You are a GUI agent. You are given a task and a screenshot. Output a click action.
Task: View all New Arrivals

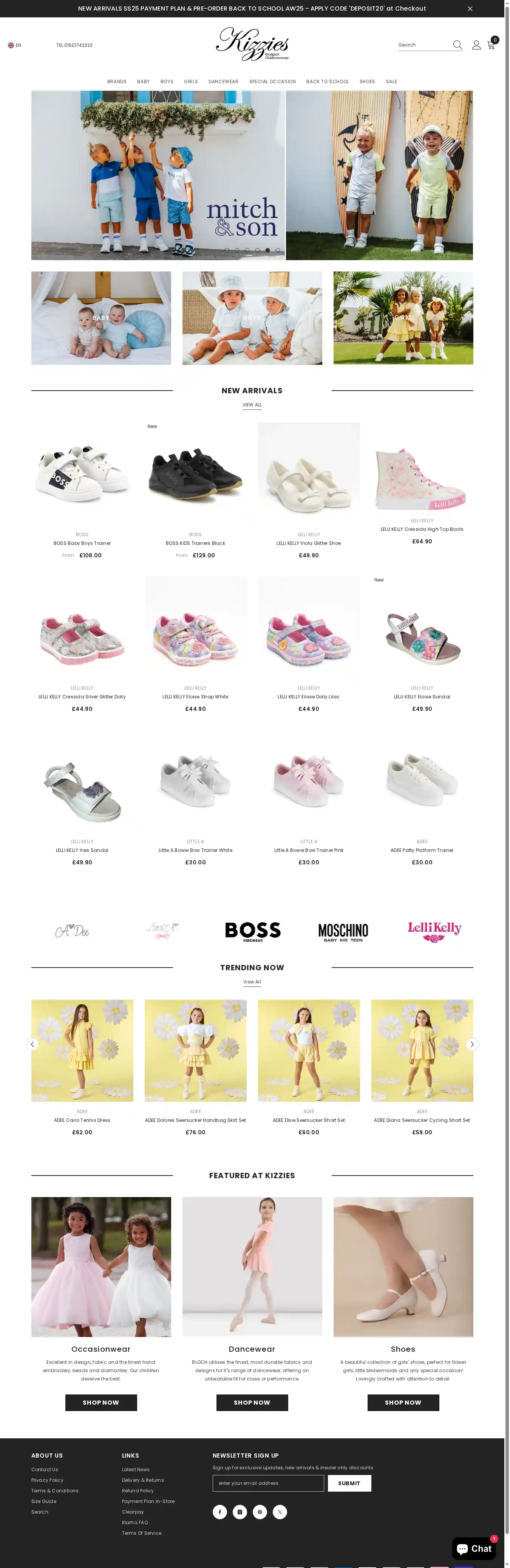pos(252,405)
